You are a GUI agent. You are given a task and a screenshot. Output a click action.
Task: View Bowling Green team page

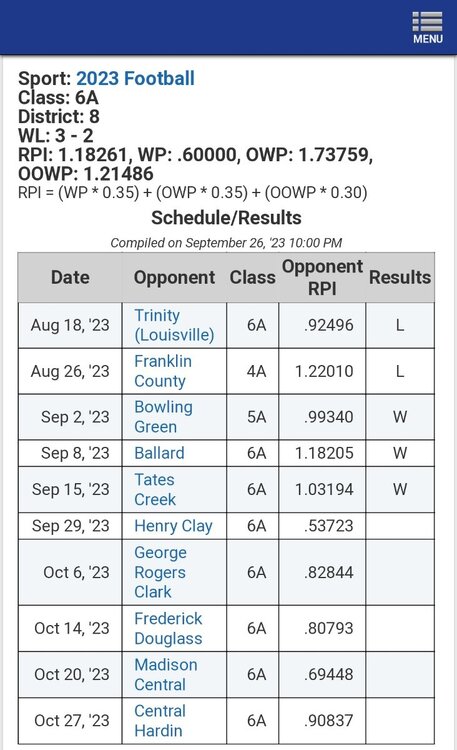[163, 417]
